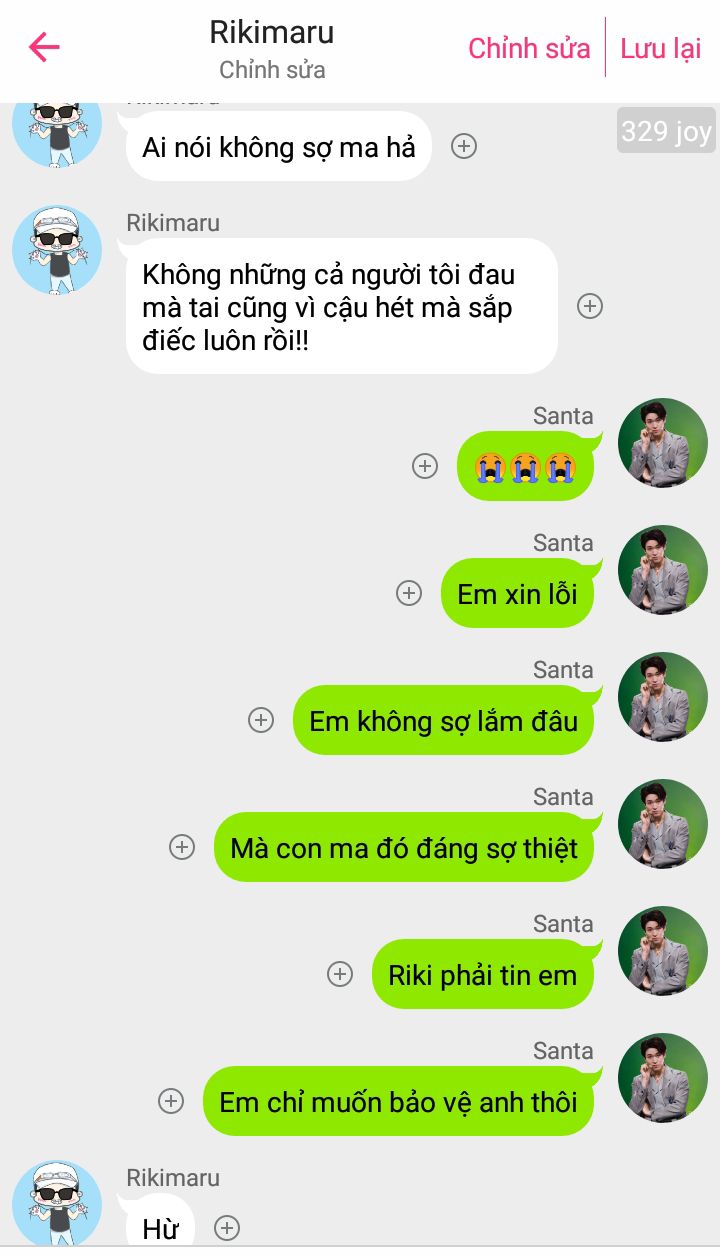720x1257 pixels.
Task: Tap the Chỉnh sửa button in header
Action: tap(529, 48)
